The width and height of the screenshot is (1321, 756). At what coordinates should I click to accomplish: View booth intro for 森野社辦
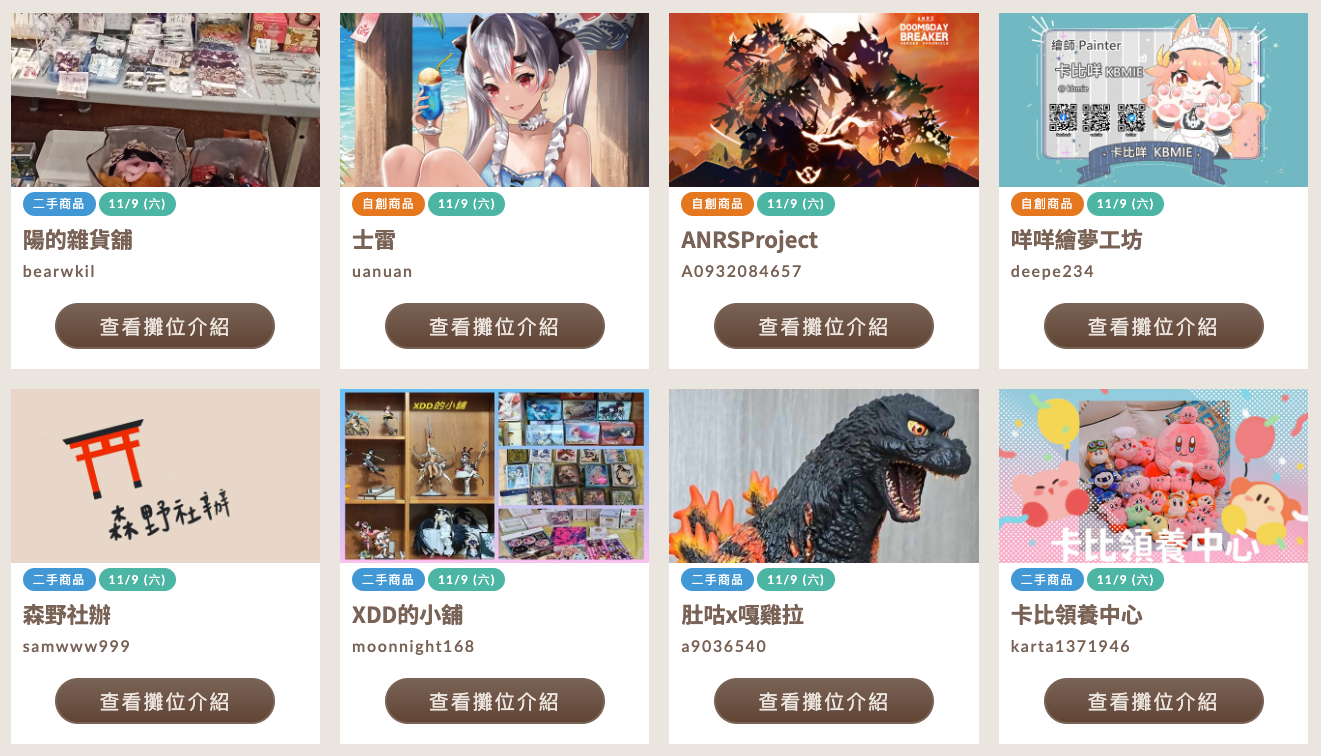pyautogui.click(x=165, y=701)
